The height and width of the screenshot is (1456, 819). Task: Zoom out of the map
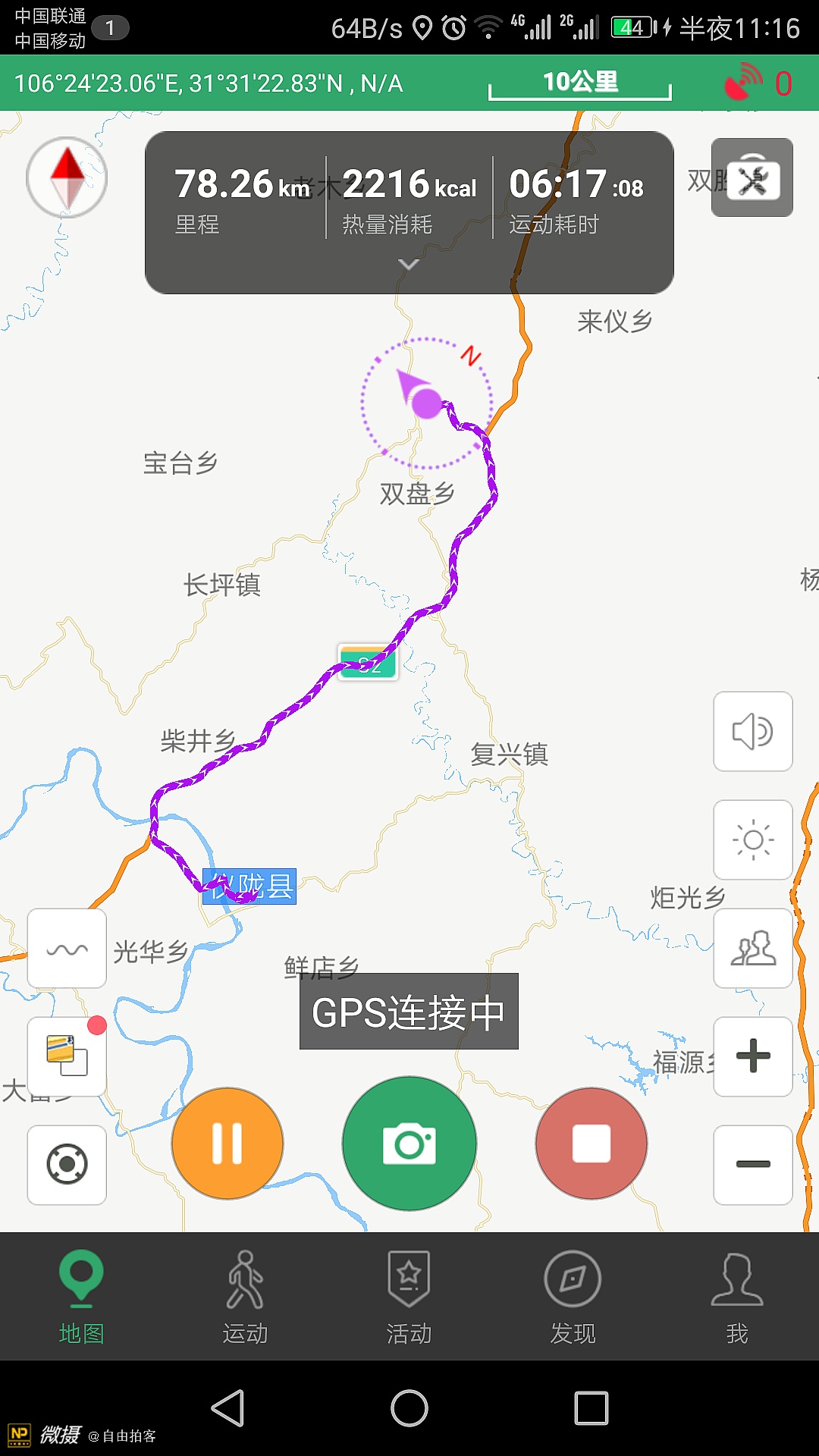pos(752,1165)
